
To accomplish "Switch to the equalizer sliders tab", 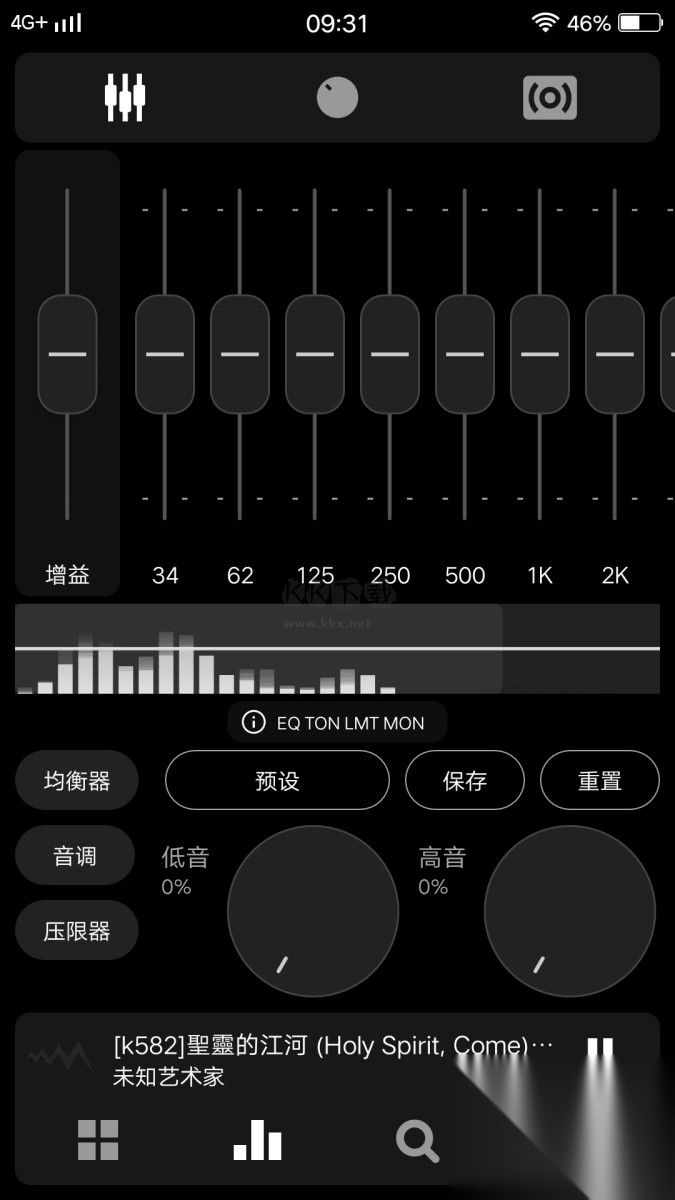I will (x=125, y=98).
